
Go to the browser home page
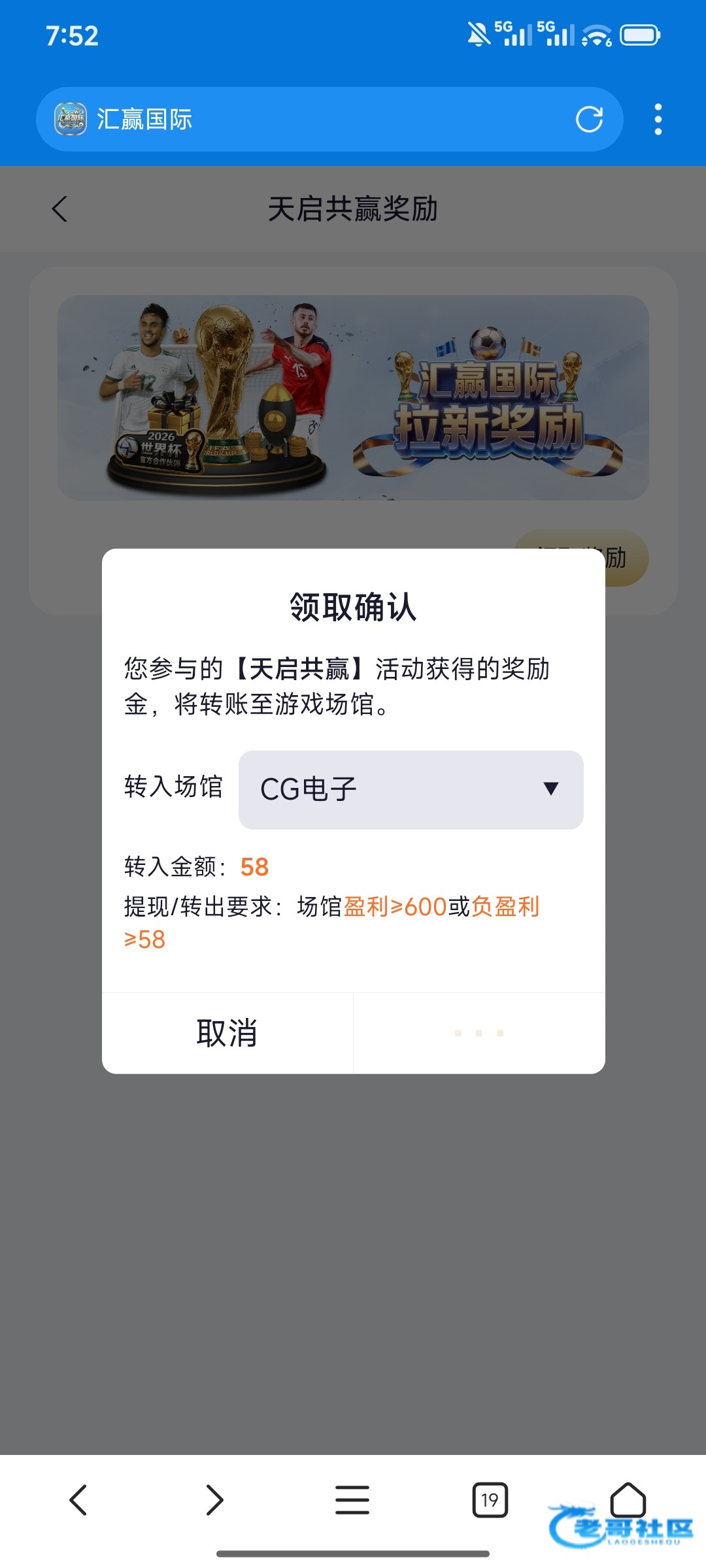click(x=628, y=1499)
